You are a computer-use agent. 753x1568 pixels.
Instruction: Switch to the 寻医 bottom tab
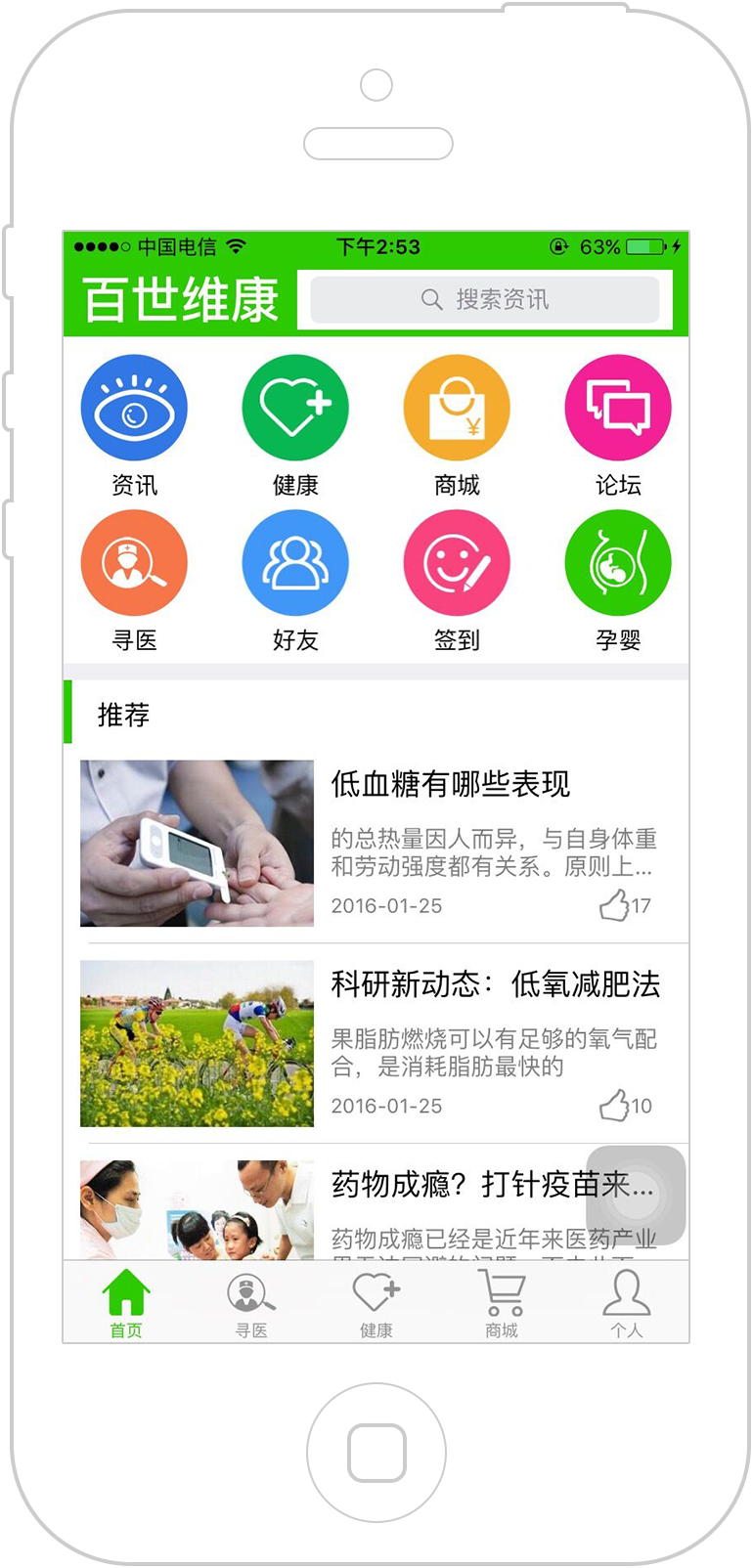pyautogui.click(x=251, y=1303)
